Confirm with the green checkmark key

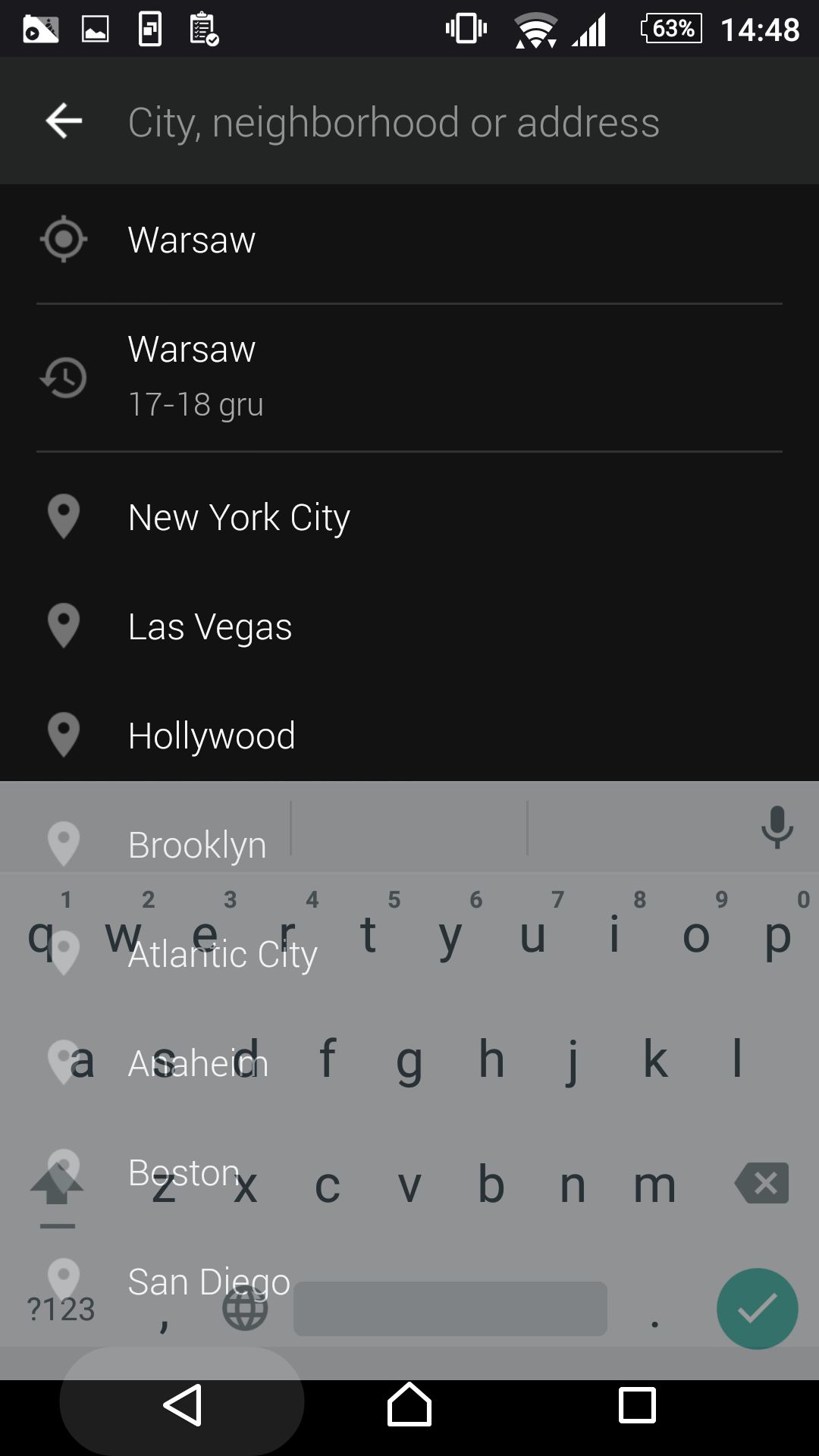(x=757, y=1308)
